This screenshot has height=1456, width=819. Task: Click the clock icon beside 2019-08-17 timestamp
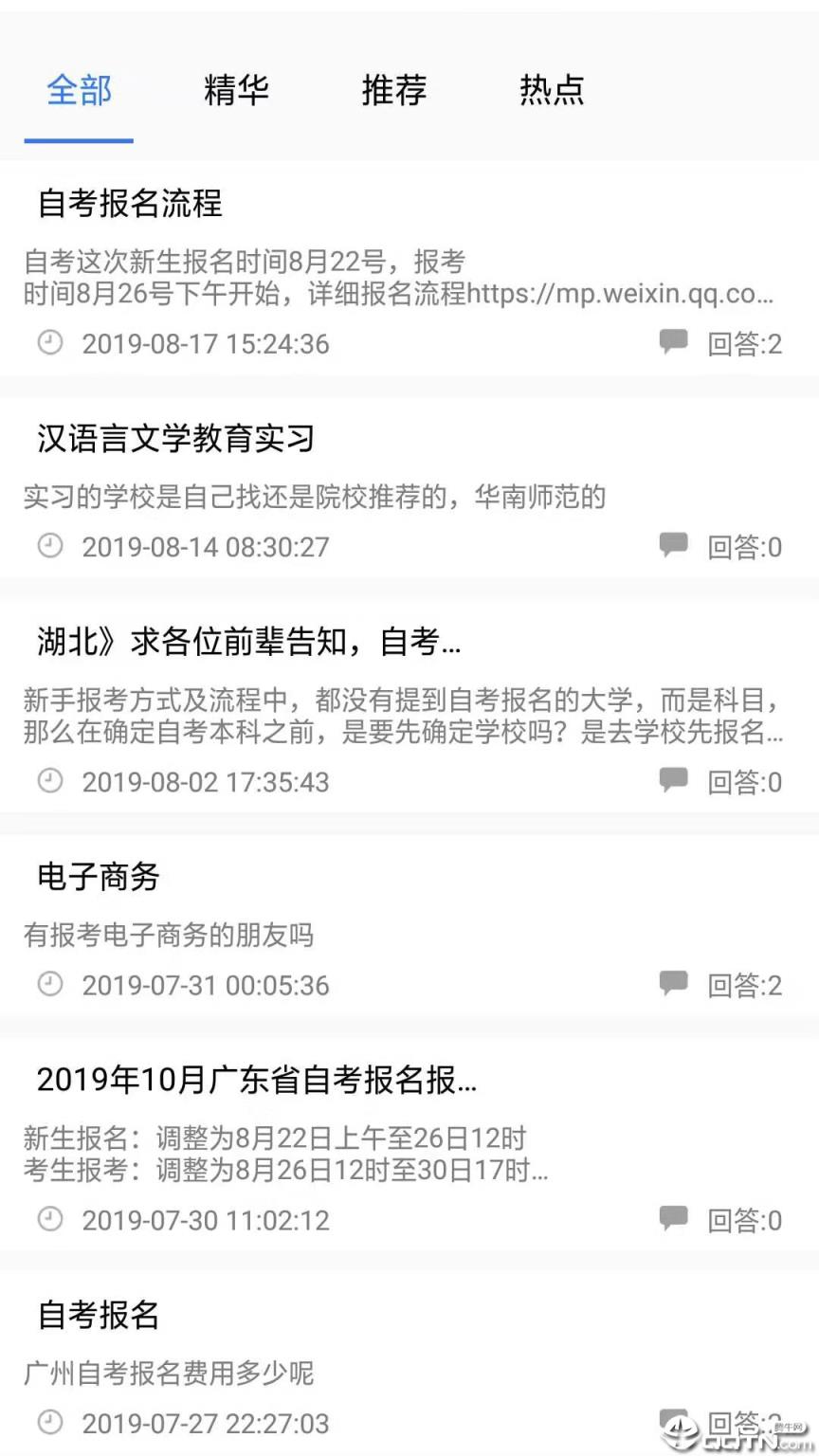tap(49, 343)
